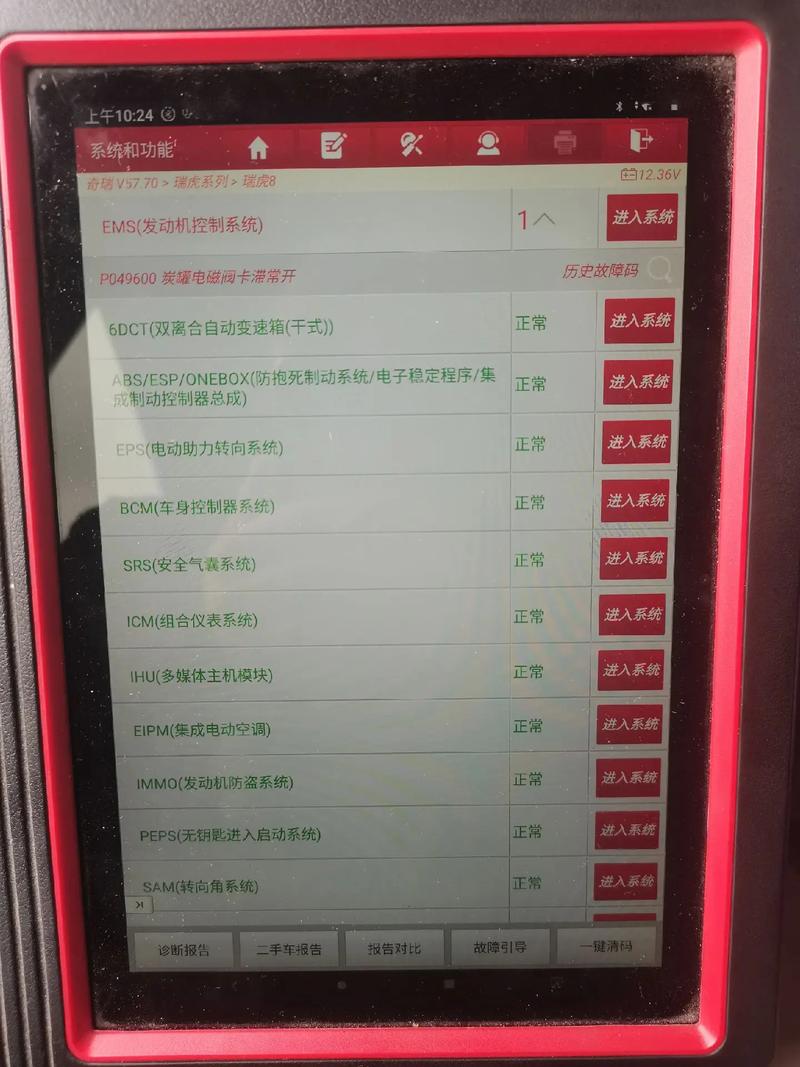Open the repair tools wrench icon
Viewport: 800px width, 1067px height.
point(410,146)
